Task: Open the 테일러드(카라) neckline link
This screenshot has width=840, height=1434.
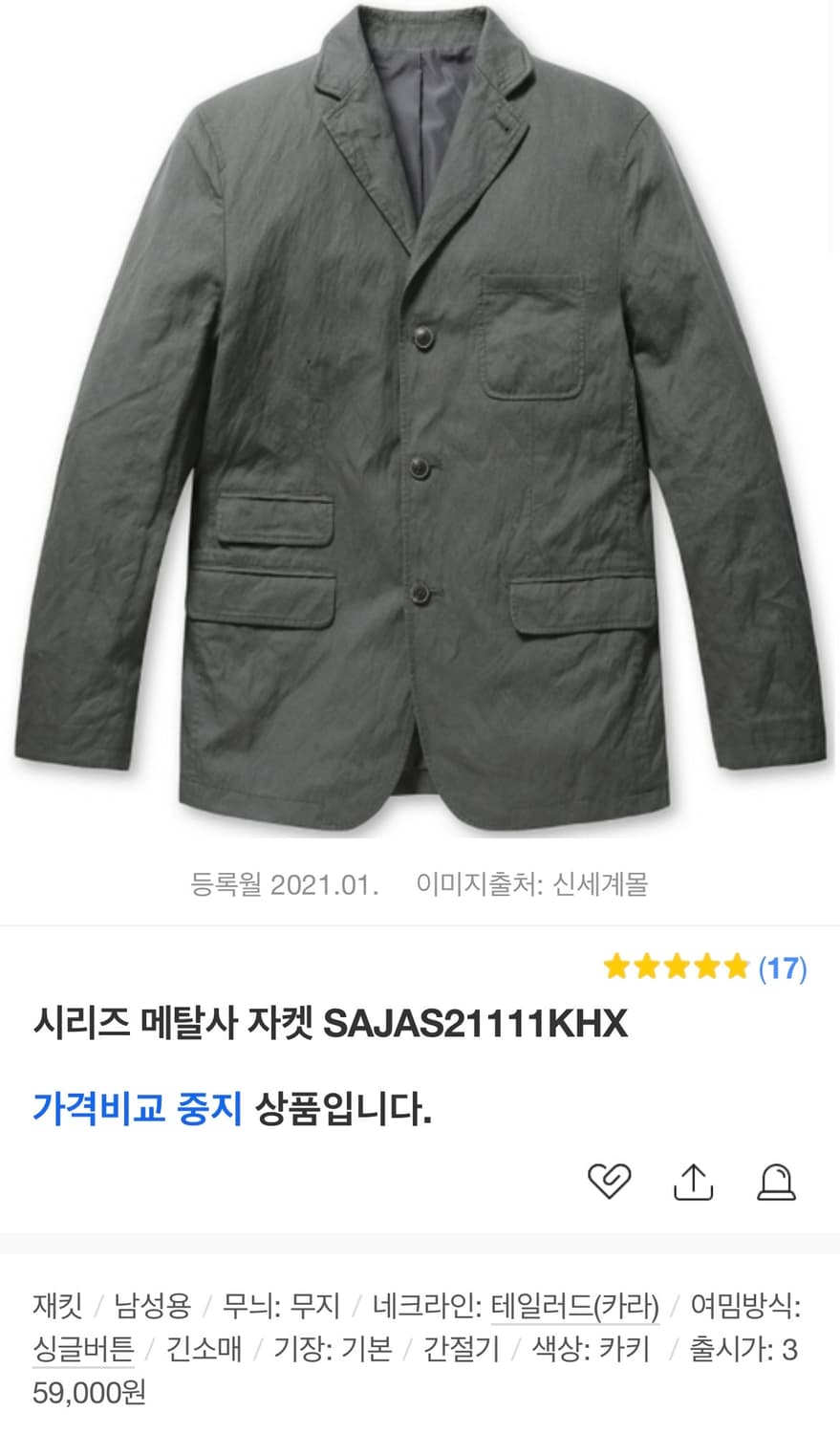Action: [x=573, y=1304]
